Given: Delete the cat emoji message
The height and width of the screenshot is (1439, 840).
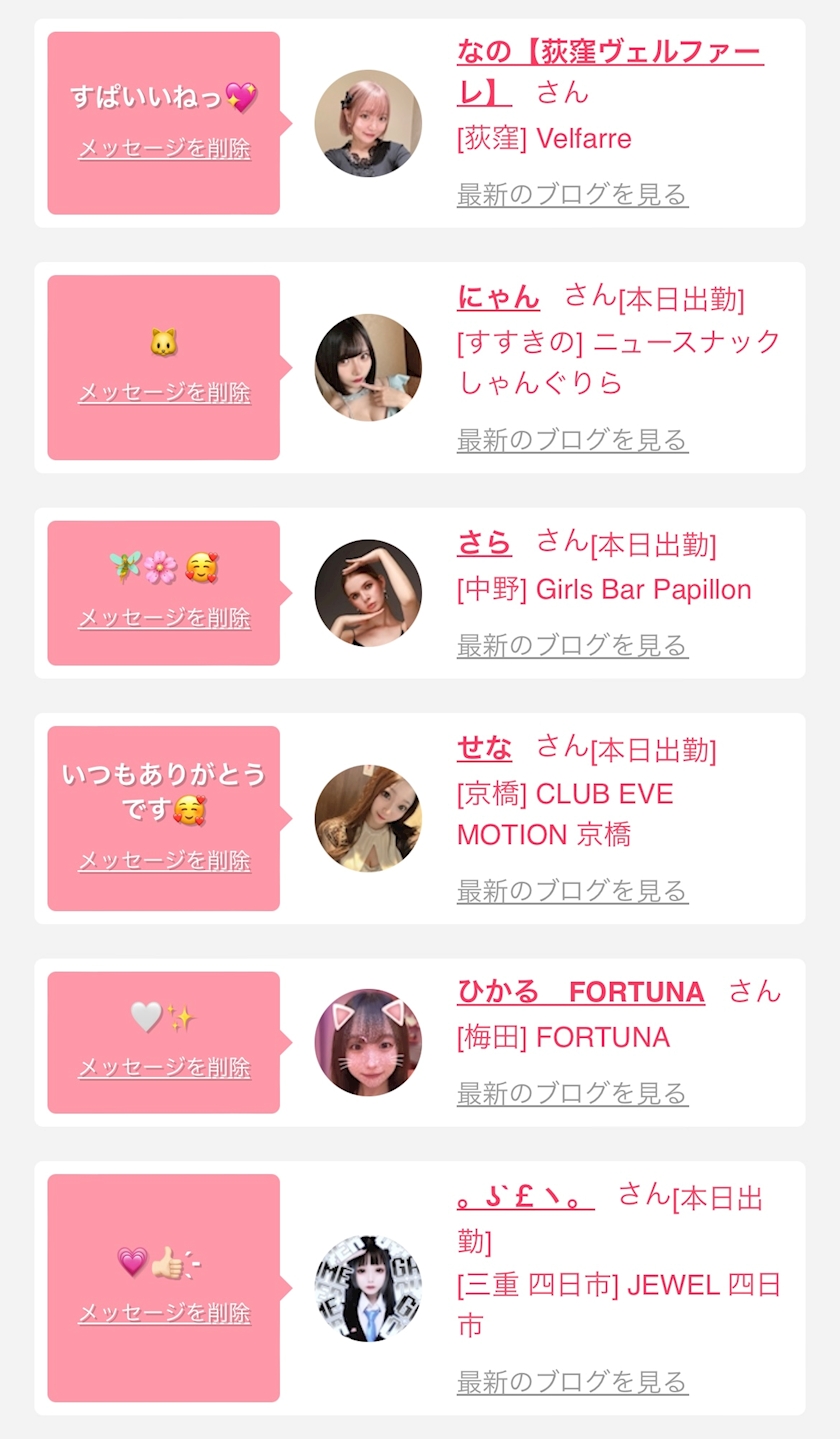Looking at the screenshot, I should click(x=164, y=393).
